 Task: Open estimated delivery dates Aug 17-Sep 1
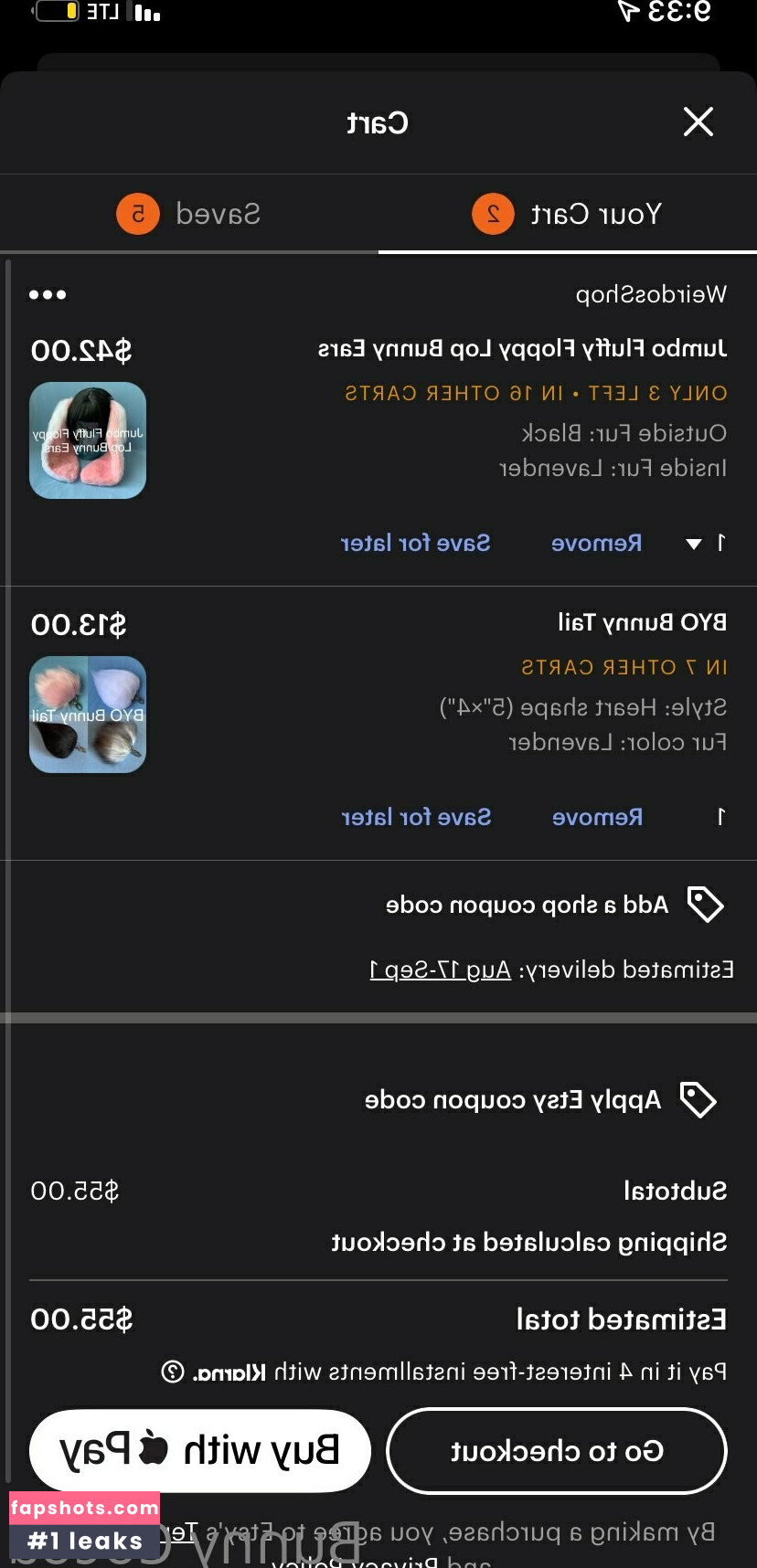[x=440, y=969]
